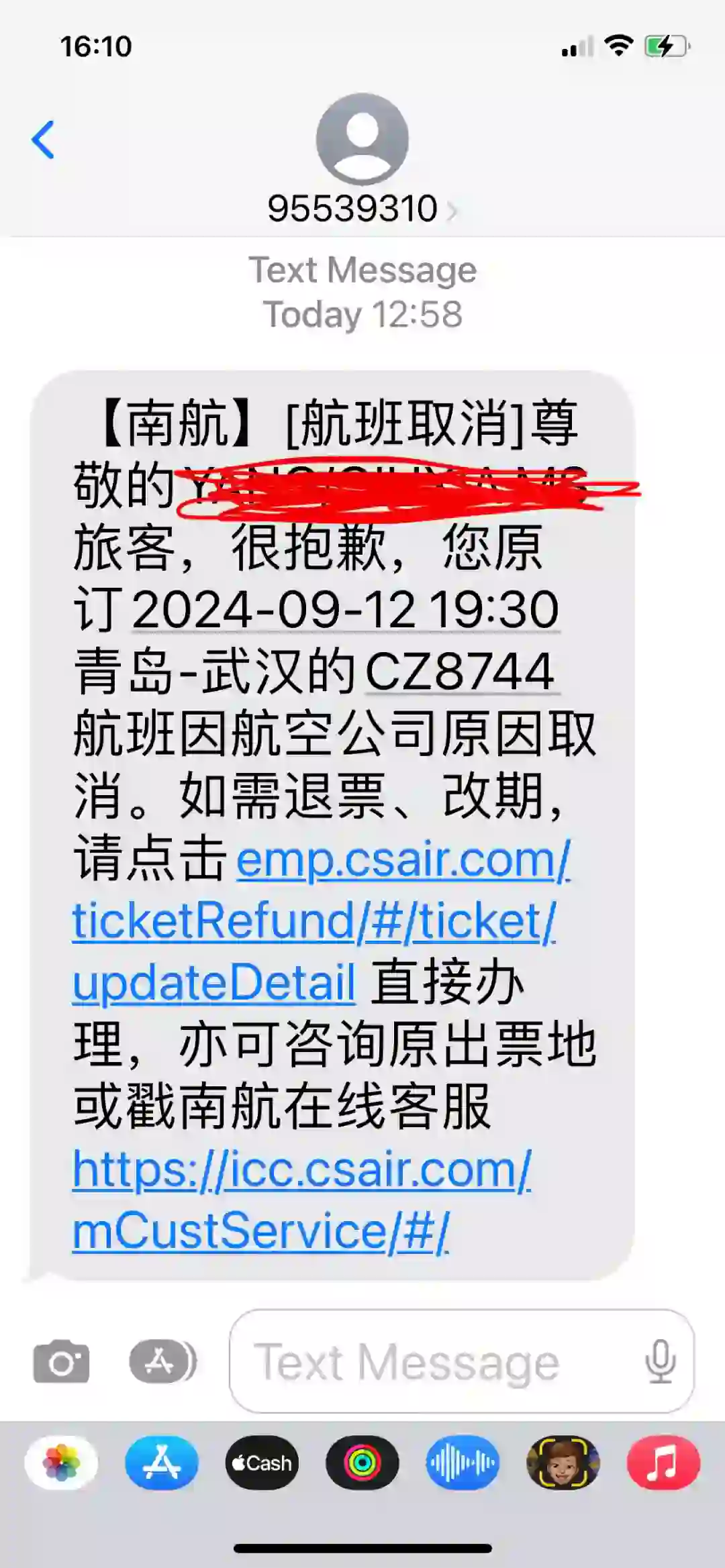Image resolution: width=725 pixels, height=1568 pixels.
Task: Open the App Store iMessage app
Action: (x=162, y=1463)
